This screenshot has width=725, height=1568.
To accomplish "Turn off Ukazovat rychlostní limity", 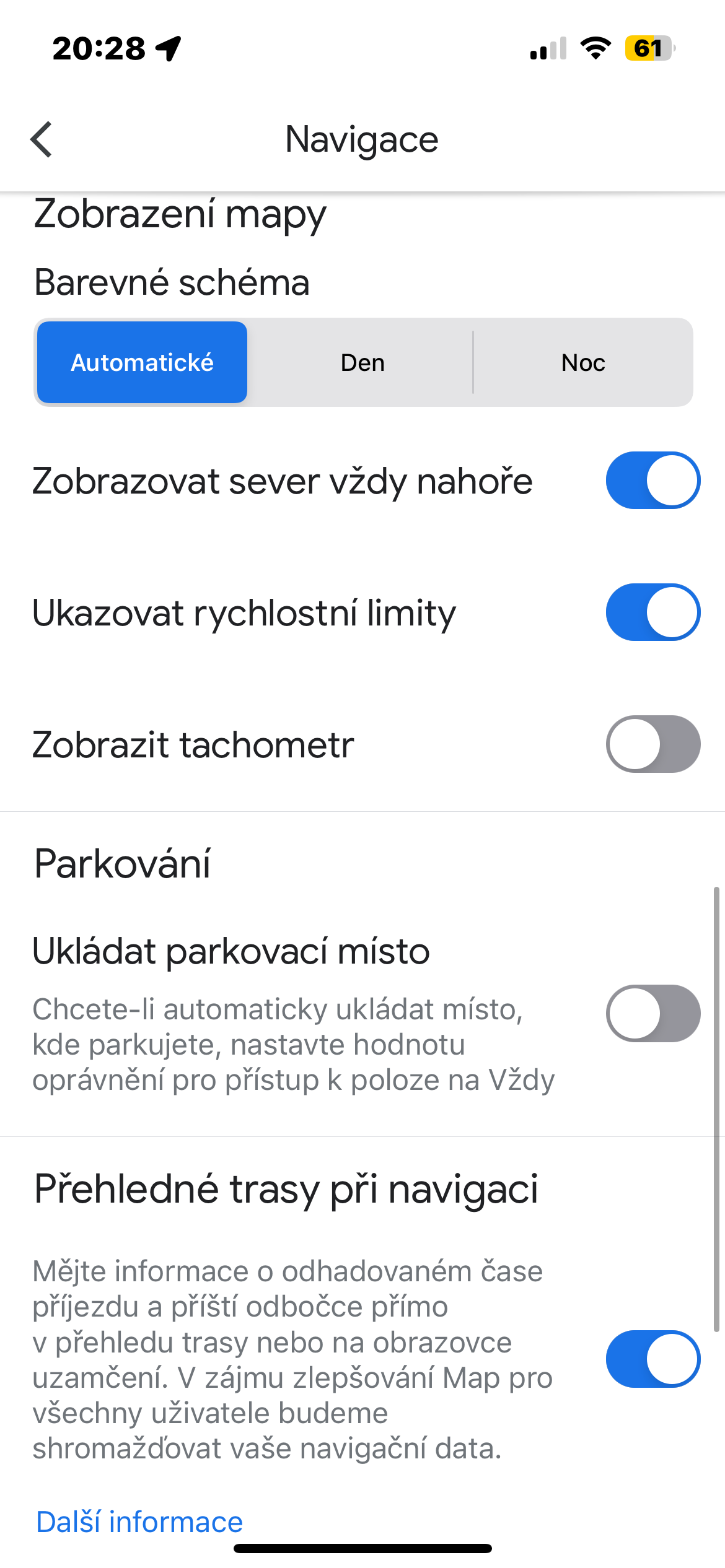I will click(652, 612).
